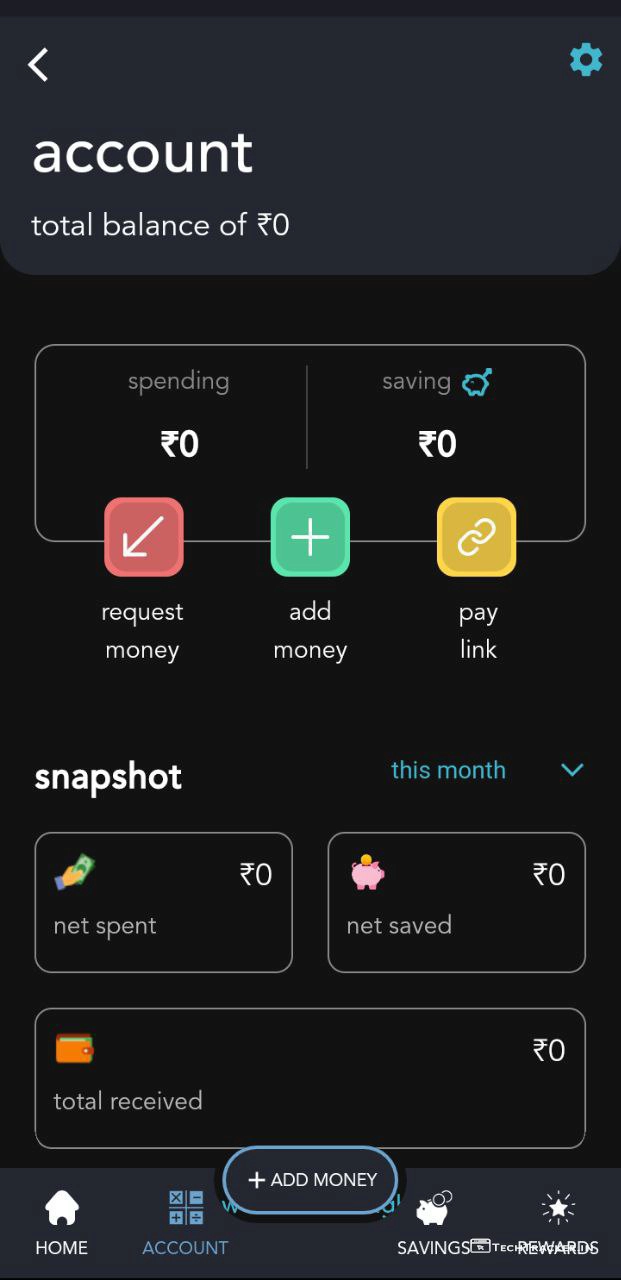621x1280 pixels.
Task: Select the Account tab
Action: [x=185, y=1222]
